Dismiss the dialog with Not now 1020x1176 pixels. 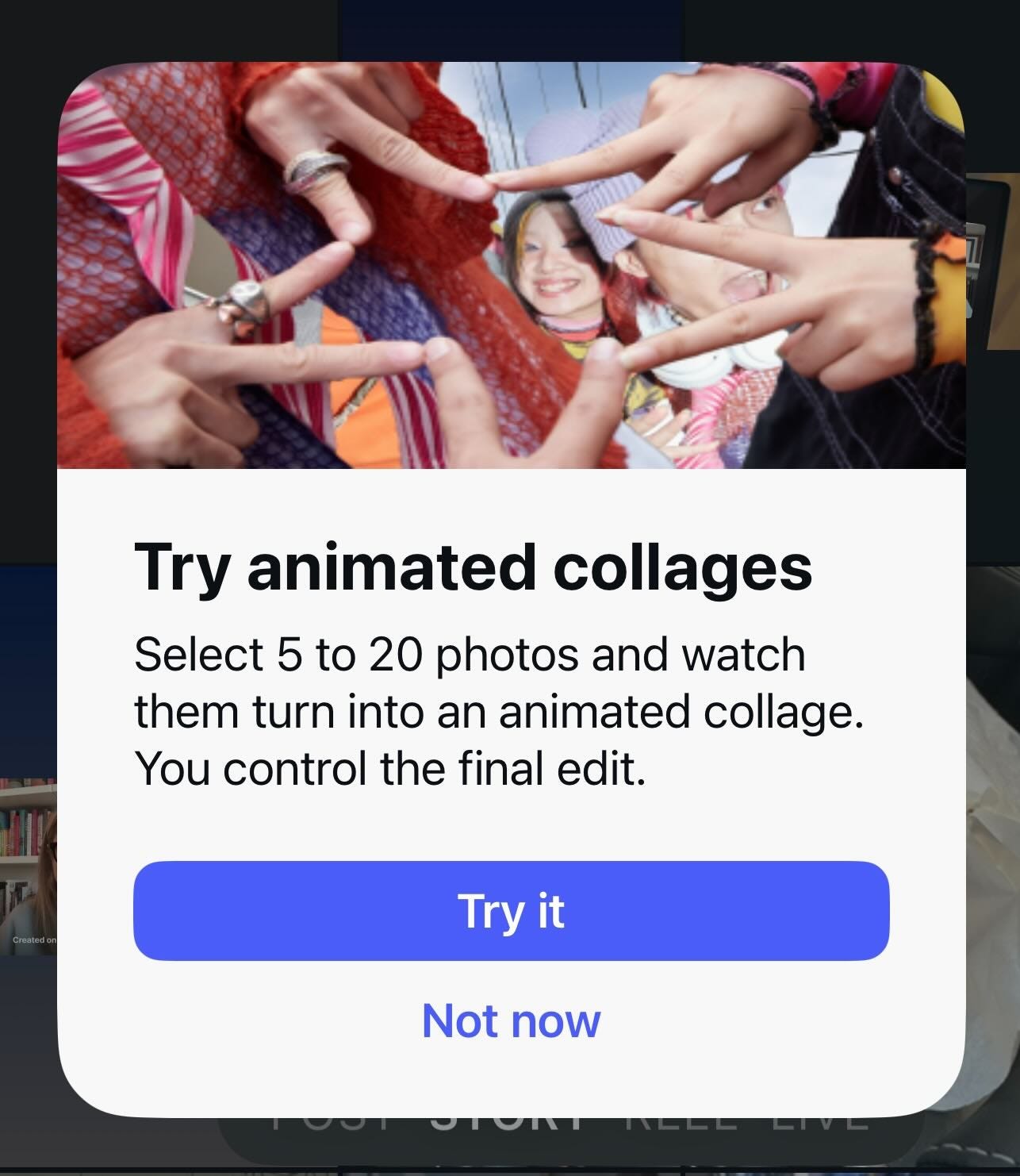point(511,1020)
